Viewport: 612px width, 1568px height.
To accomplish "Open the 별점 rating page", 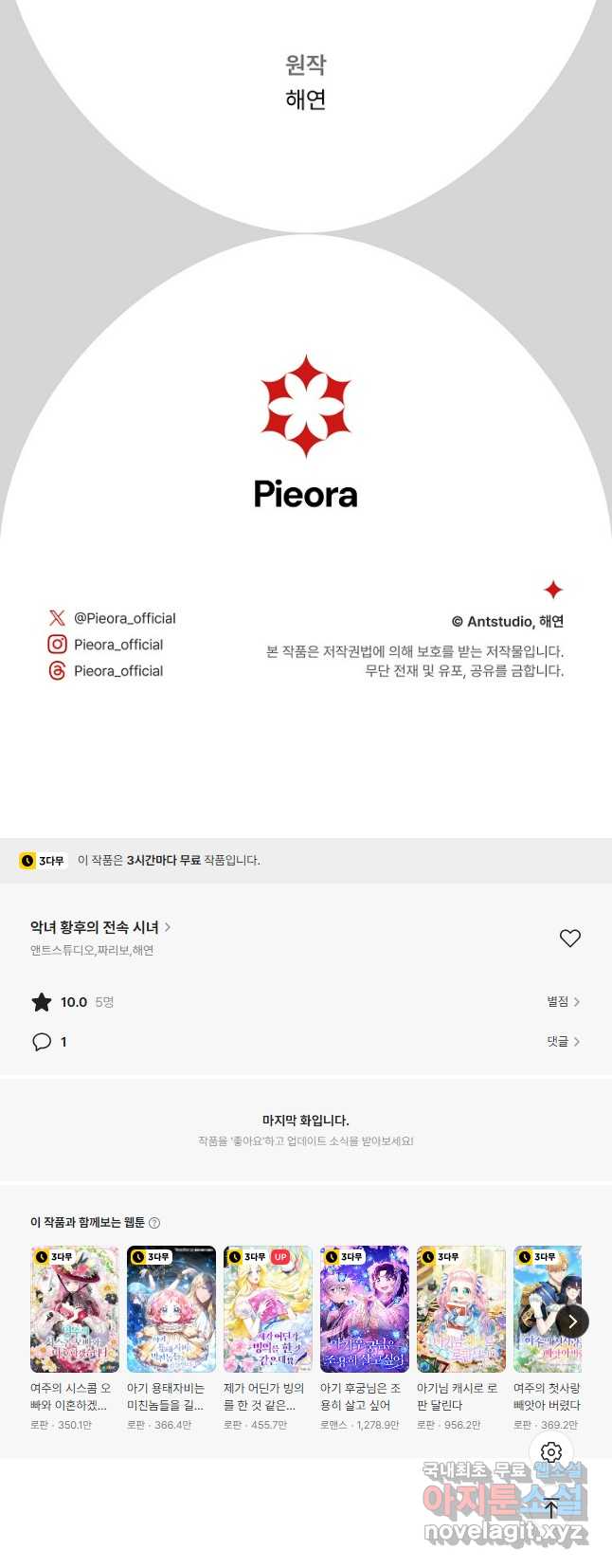I will tap(563, 1002).
